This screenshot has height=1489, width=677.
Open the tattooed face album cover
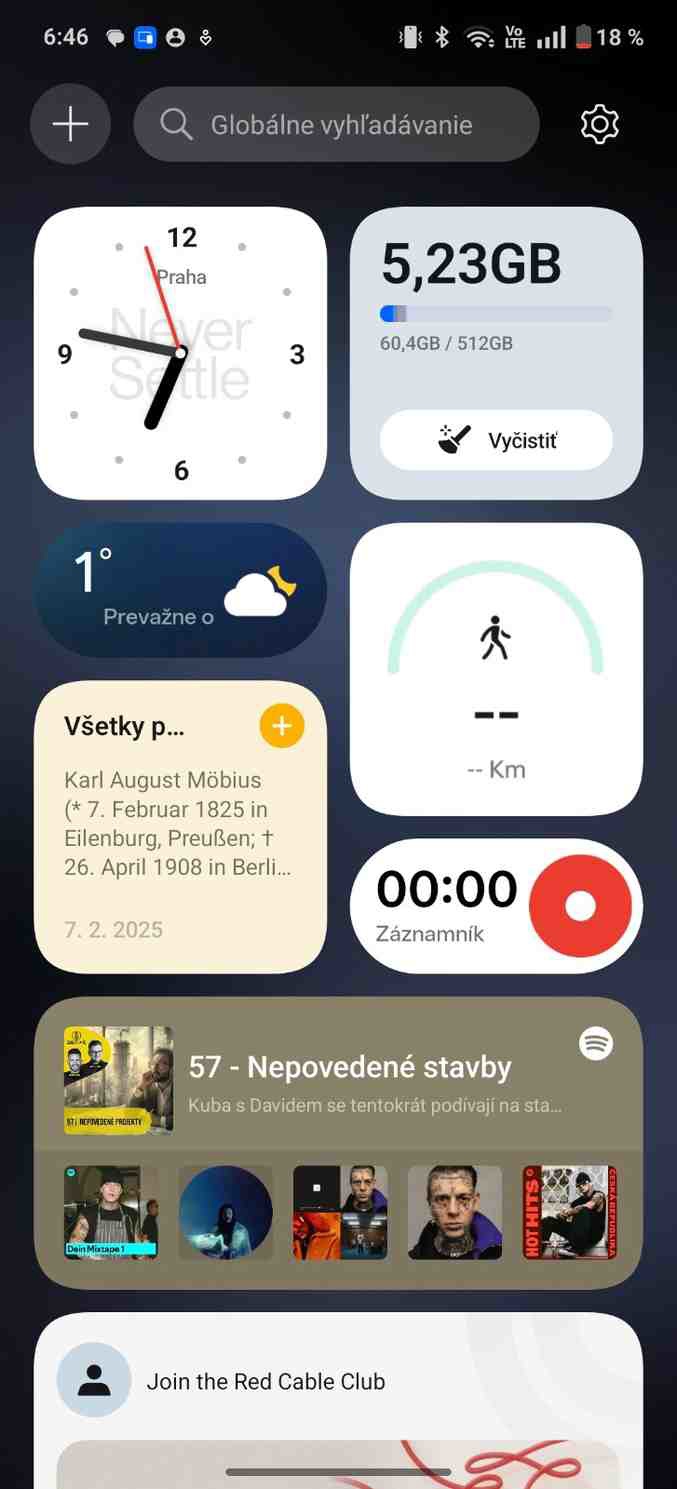pos(455,1212)
